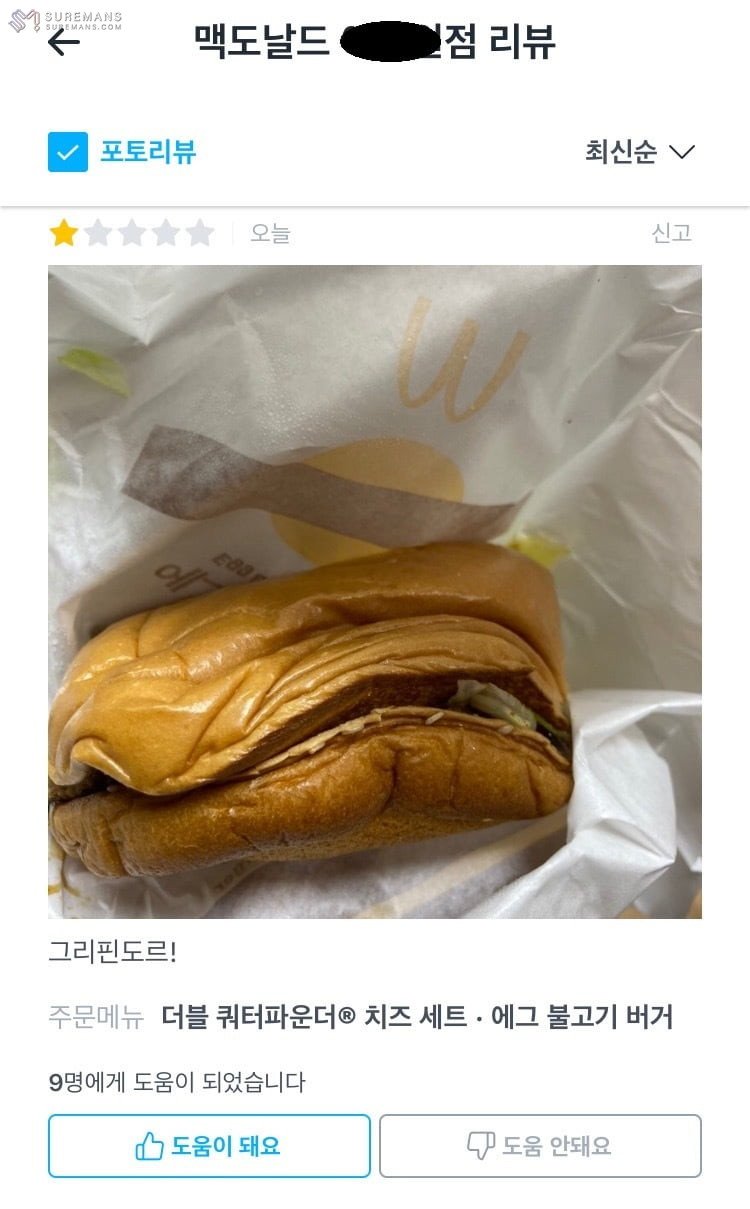The image size is (750, 1209).
Task: Open the burger review photo
Action: coord(375,591)
